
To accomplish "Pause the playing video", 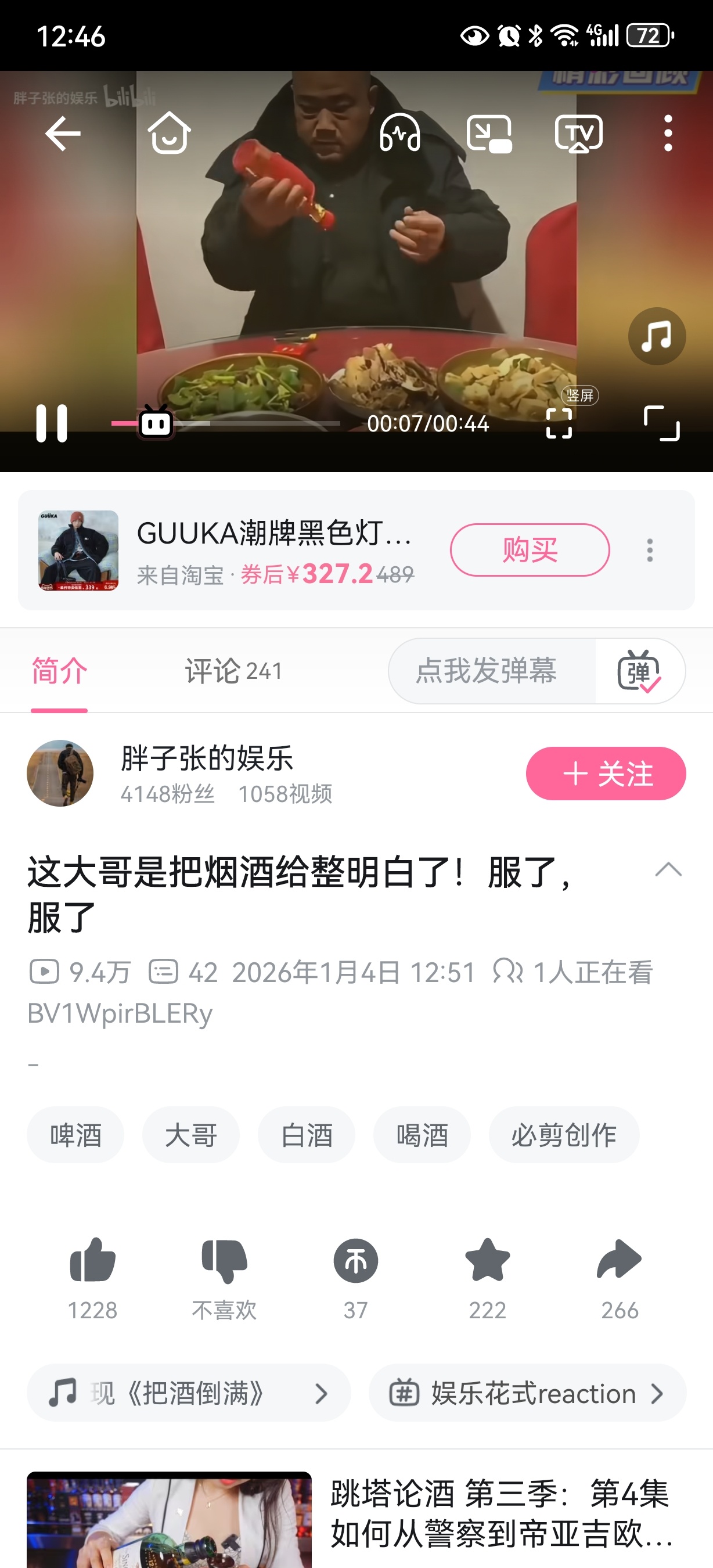I will 52,423.
